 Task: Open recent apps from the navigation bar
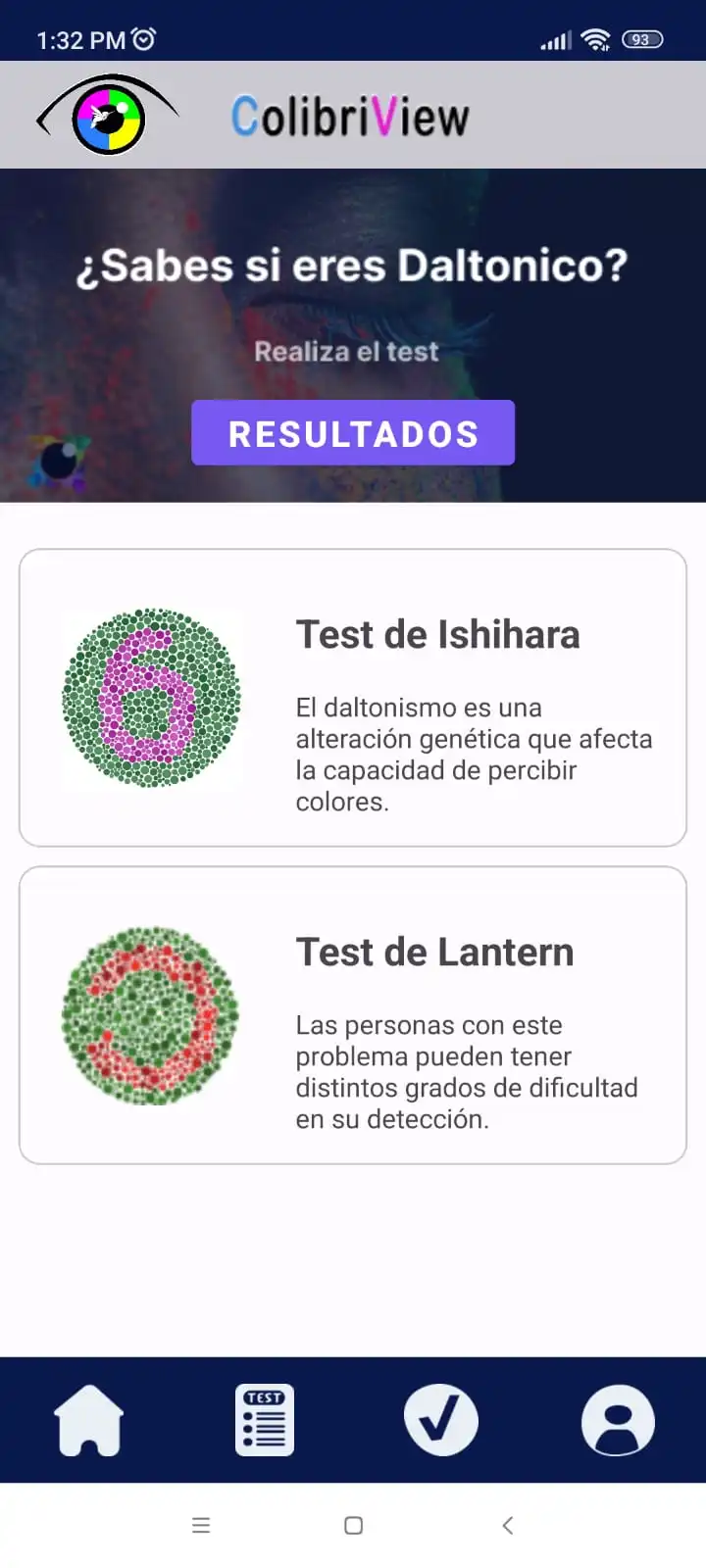click(201, 1525)
